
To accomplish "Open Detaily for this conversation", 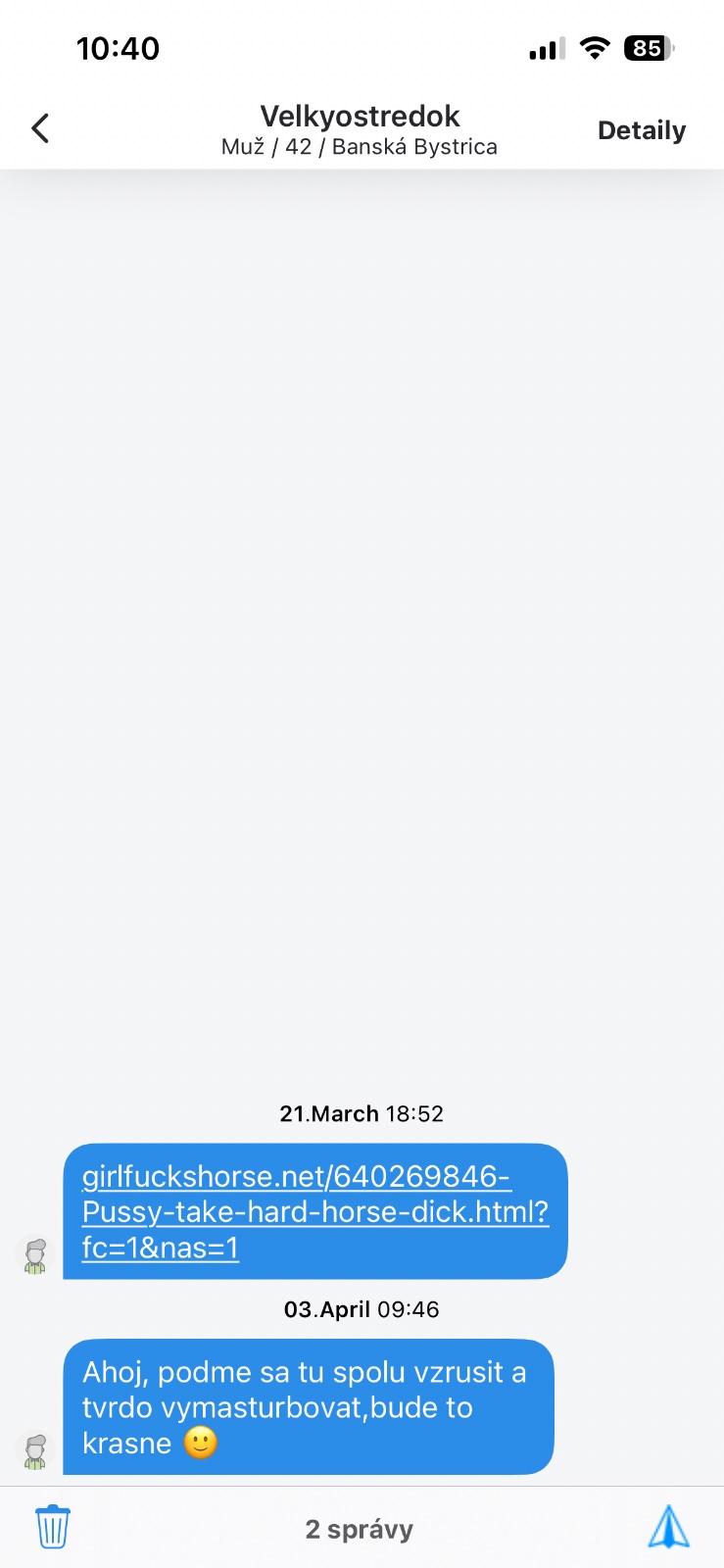I will (x=641, y=130).
